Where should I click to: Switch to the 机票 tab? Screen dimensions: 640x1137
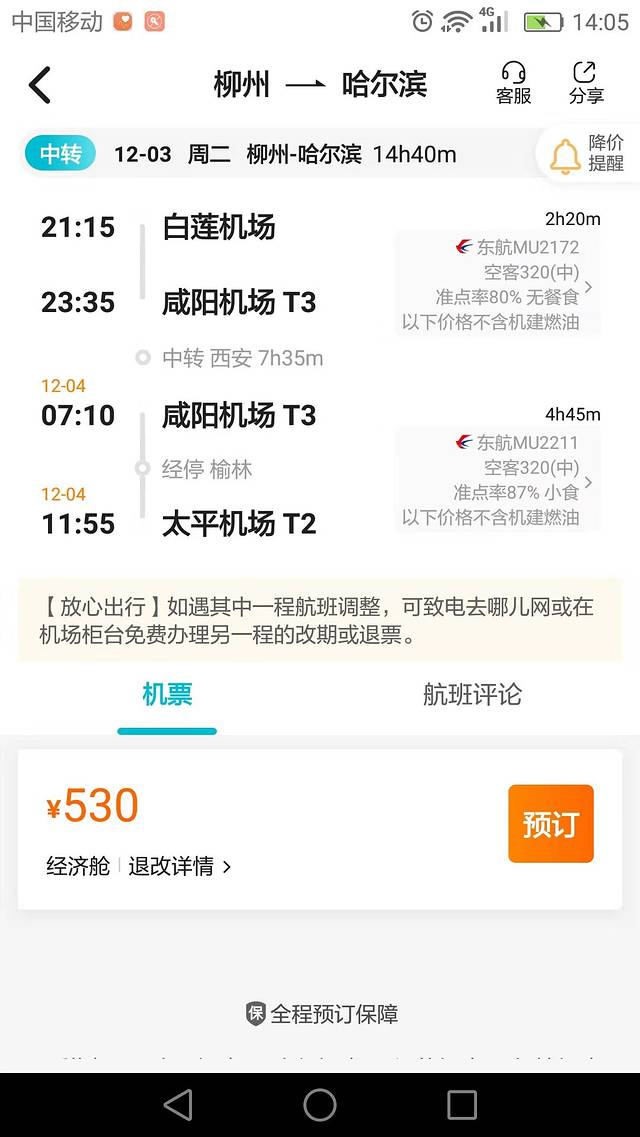167,695
